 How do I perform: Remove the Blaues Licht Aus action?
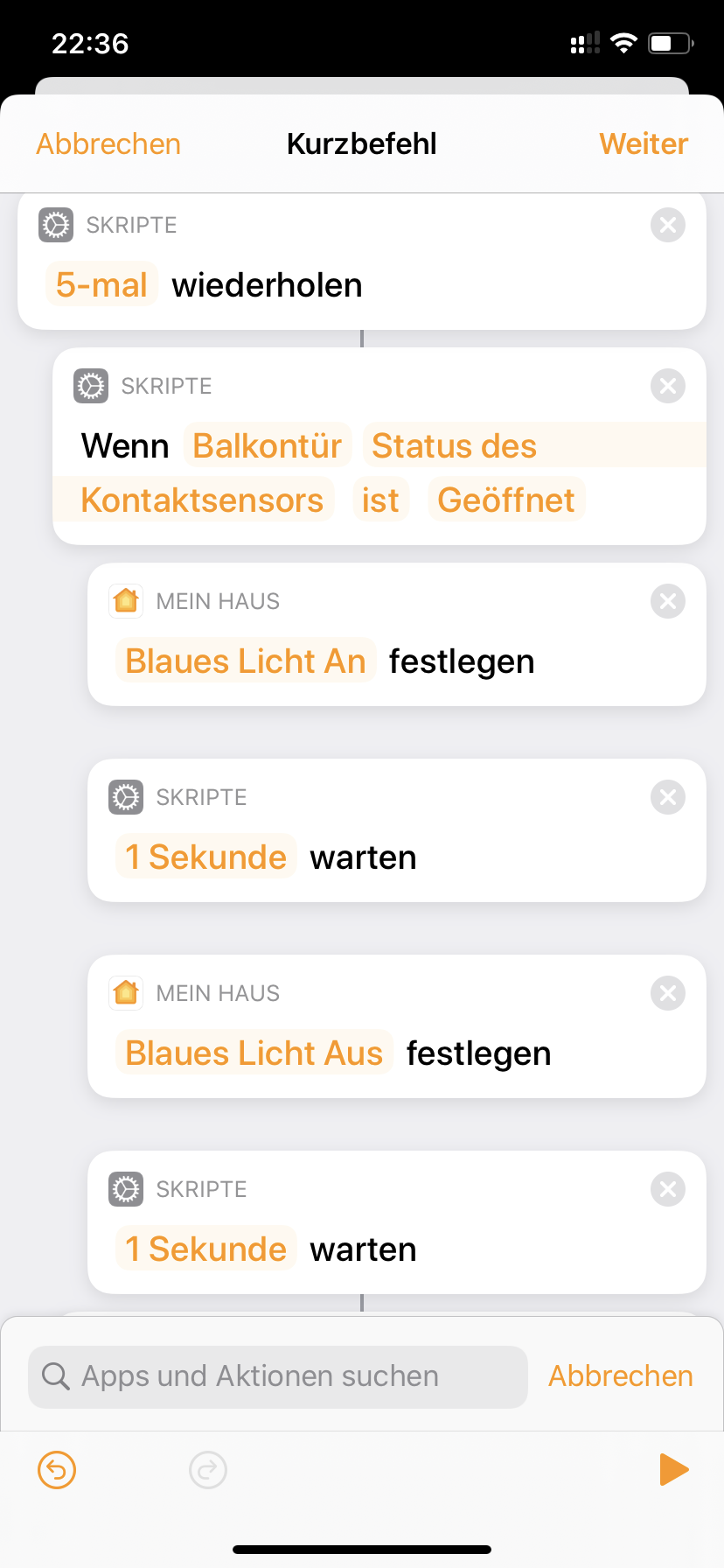667,993
